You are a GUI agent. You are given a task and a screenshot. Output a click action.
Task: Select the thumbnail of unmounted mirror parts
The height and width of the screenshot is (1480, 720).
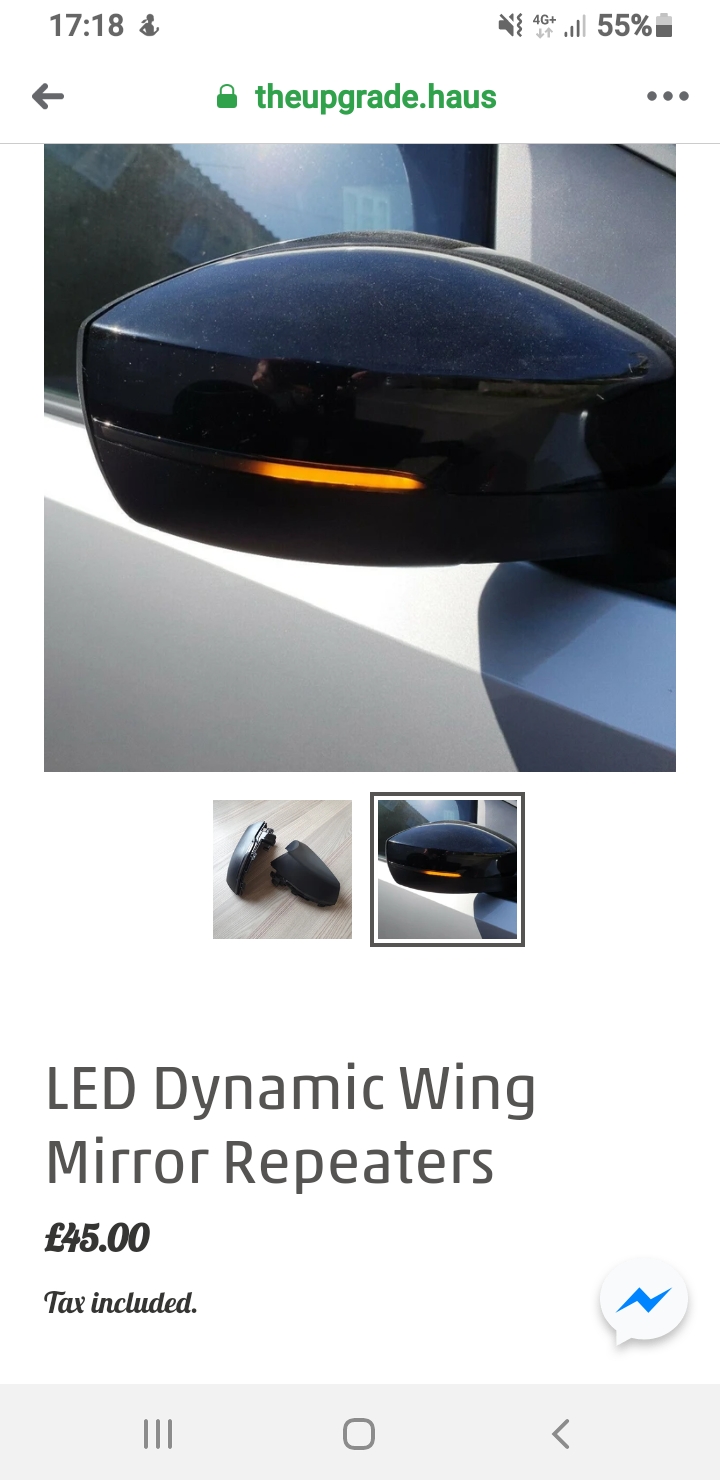[282, 869]
